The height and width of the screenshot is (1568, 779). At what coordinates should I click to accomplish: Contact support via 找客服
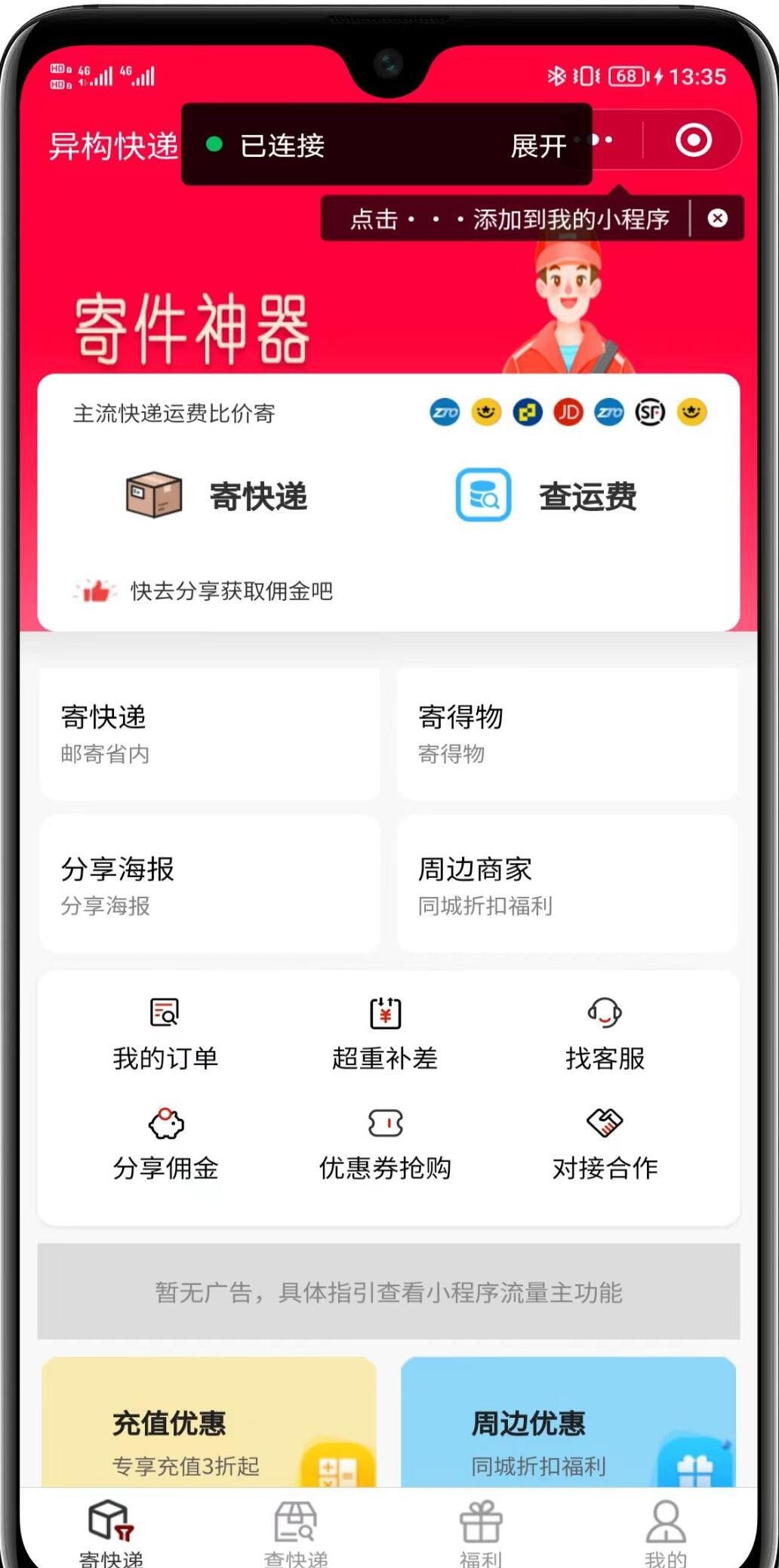point(605,1034)
